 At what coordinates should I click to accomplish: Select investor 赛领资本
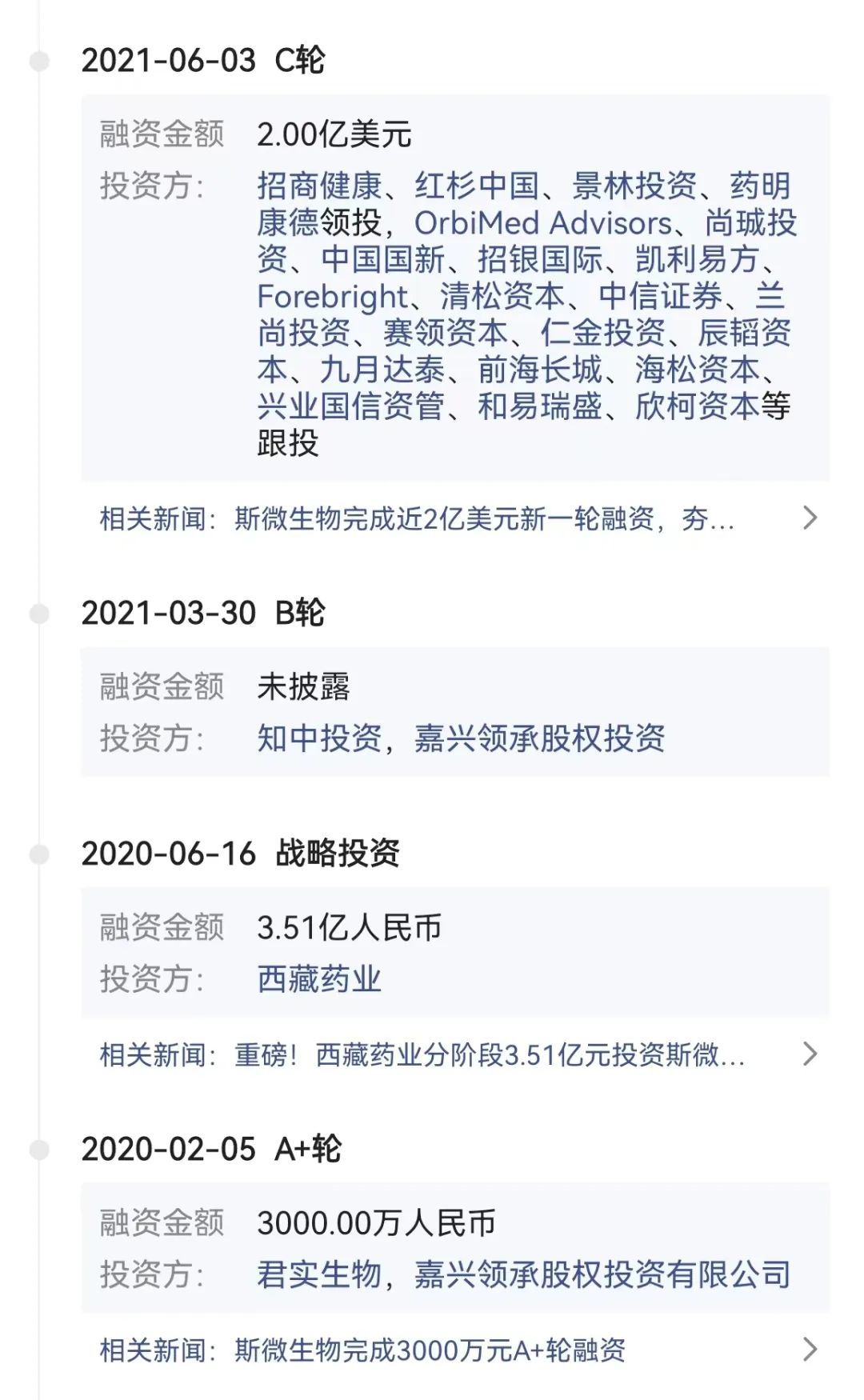[x=446, y=333]
